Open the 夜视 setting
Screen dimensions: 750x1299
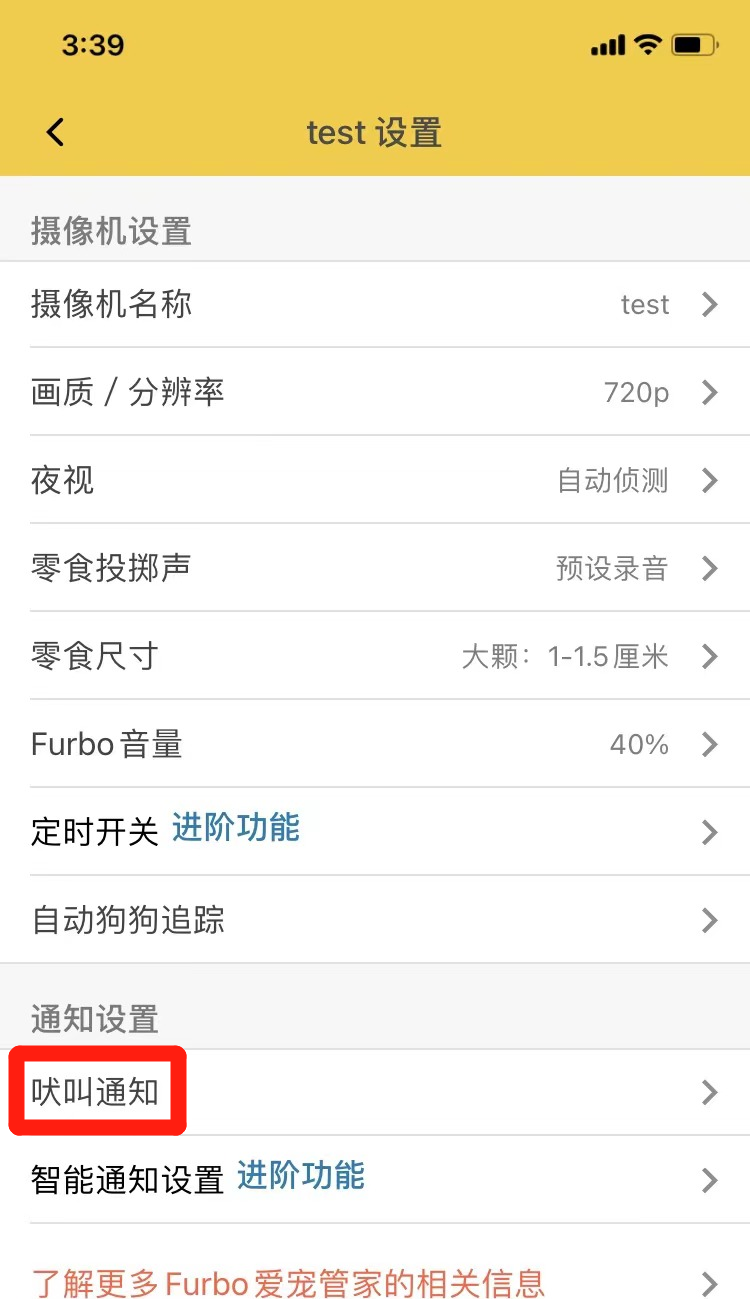click(x=375, y=480)
